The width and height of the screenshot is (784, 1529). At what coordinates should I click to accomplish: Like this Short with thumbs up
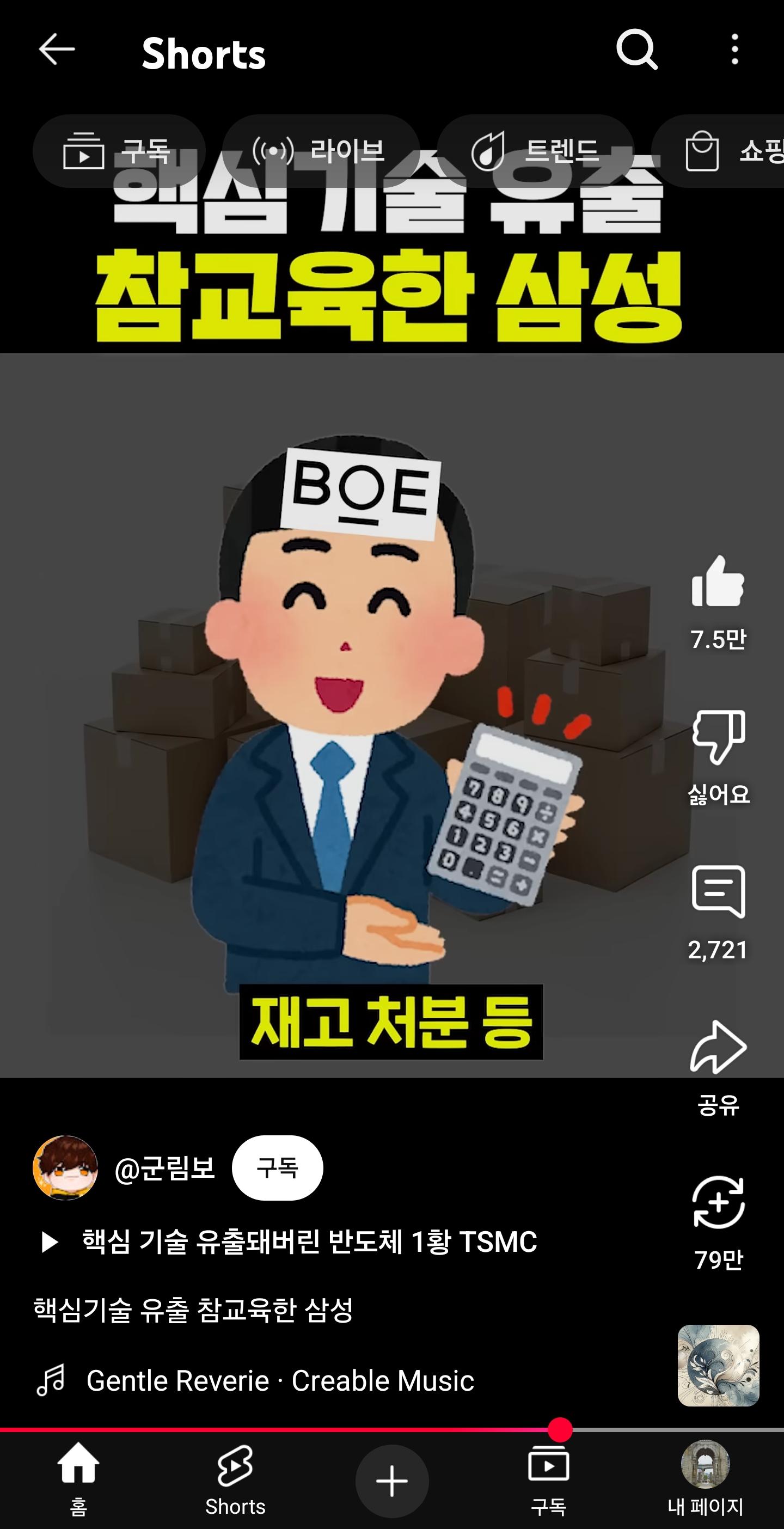pos(718,582)
